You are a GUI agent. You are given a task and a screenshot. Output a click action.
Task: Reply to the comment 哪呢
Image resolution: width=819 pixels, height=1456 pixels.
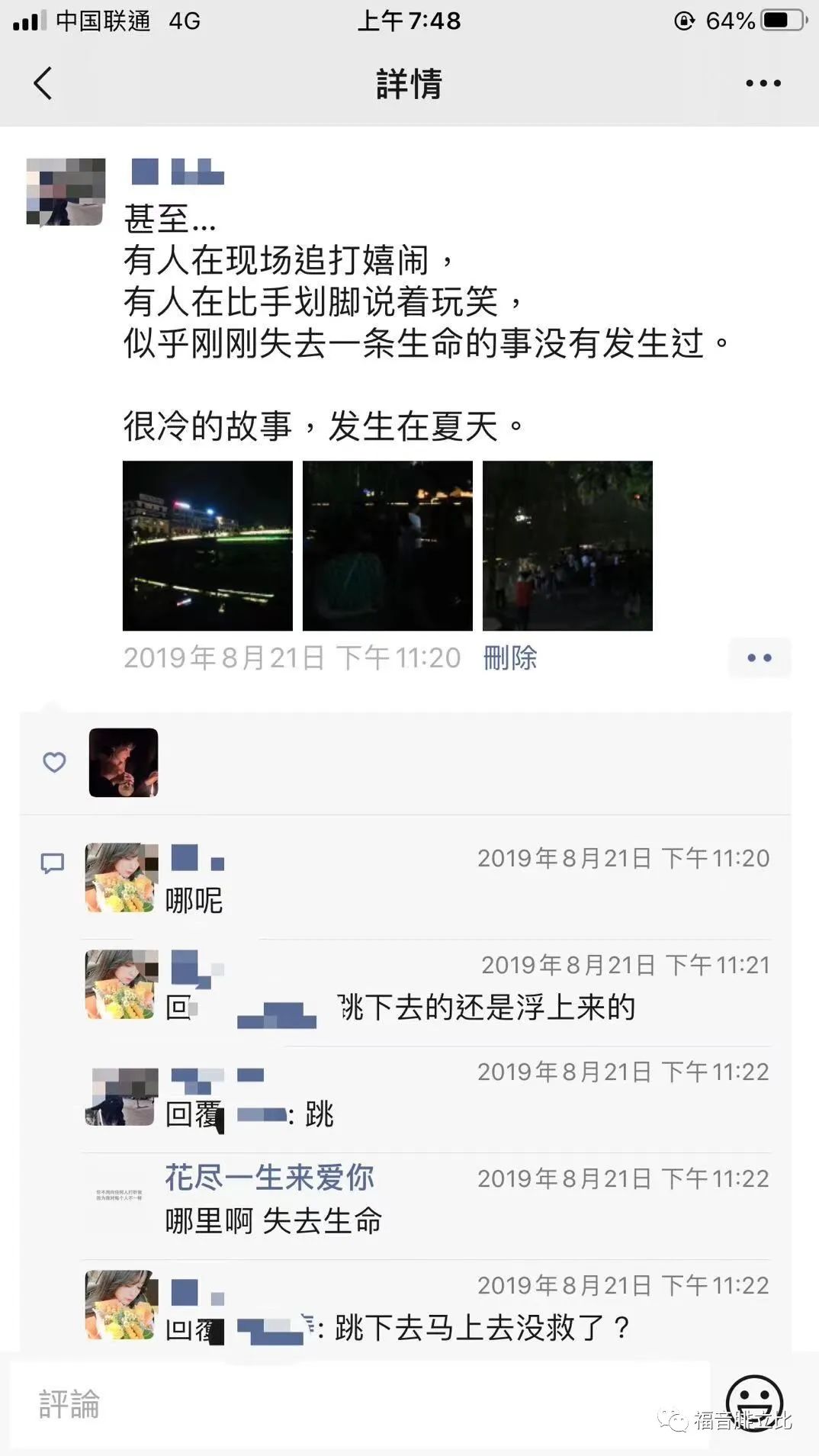[194, 901]
